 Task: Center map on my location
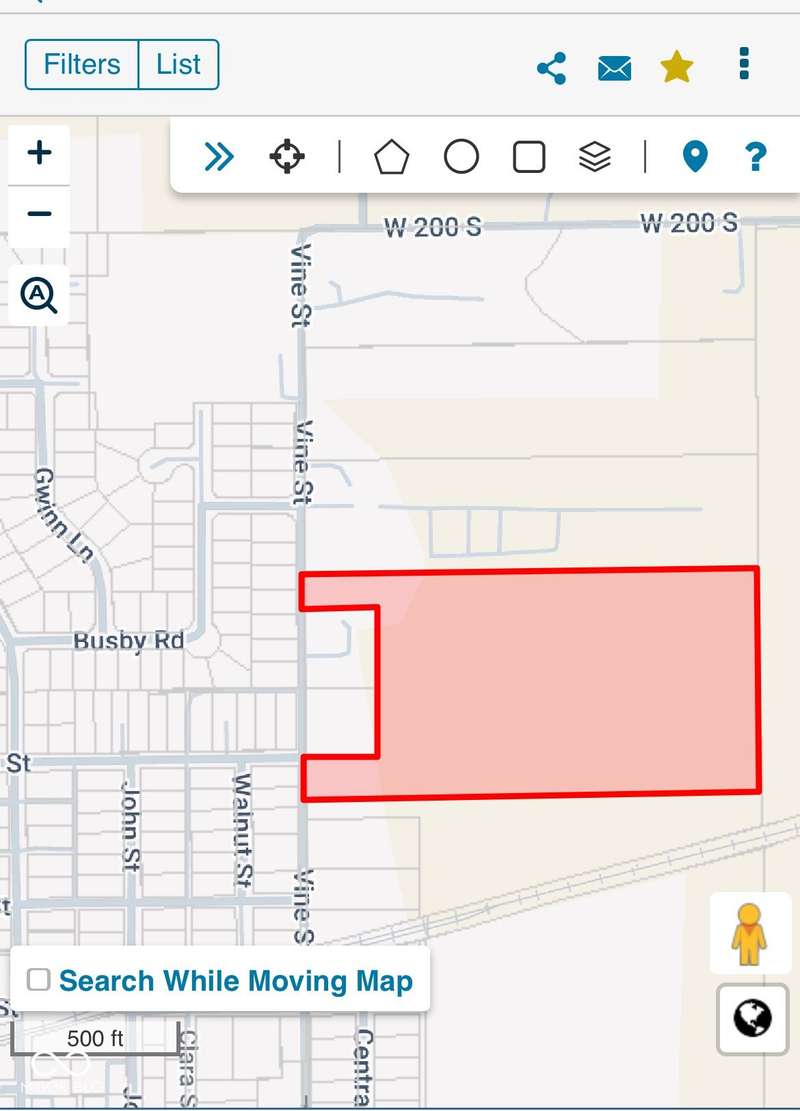287,156
